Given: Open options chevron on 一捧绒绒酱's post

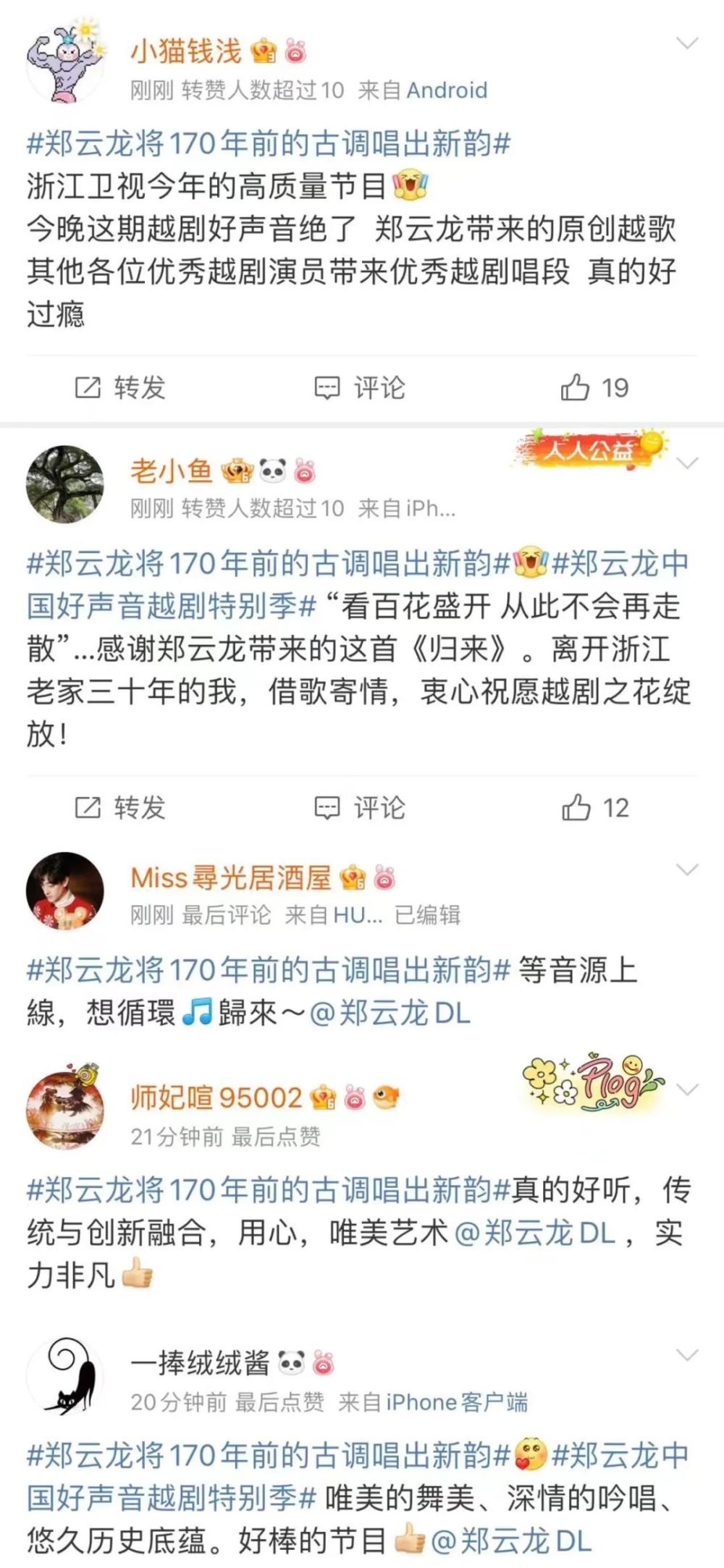Looking at the screenshot, I should point(686,1354).
